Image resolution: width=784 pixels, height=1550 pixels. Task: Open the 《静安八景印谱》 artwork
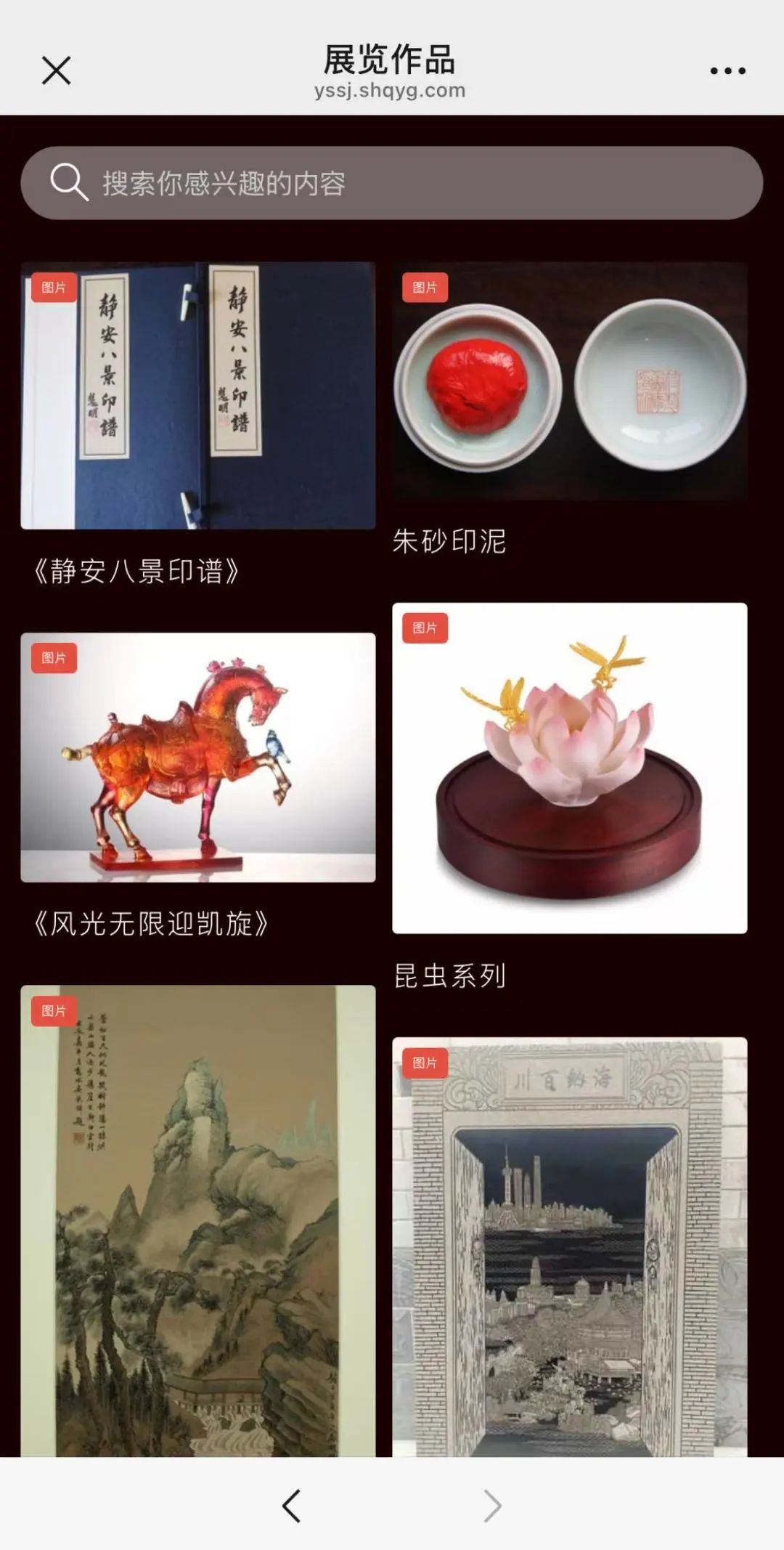(x=197, y=396)
